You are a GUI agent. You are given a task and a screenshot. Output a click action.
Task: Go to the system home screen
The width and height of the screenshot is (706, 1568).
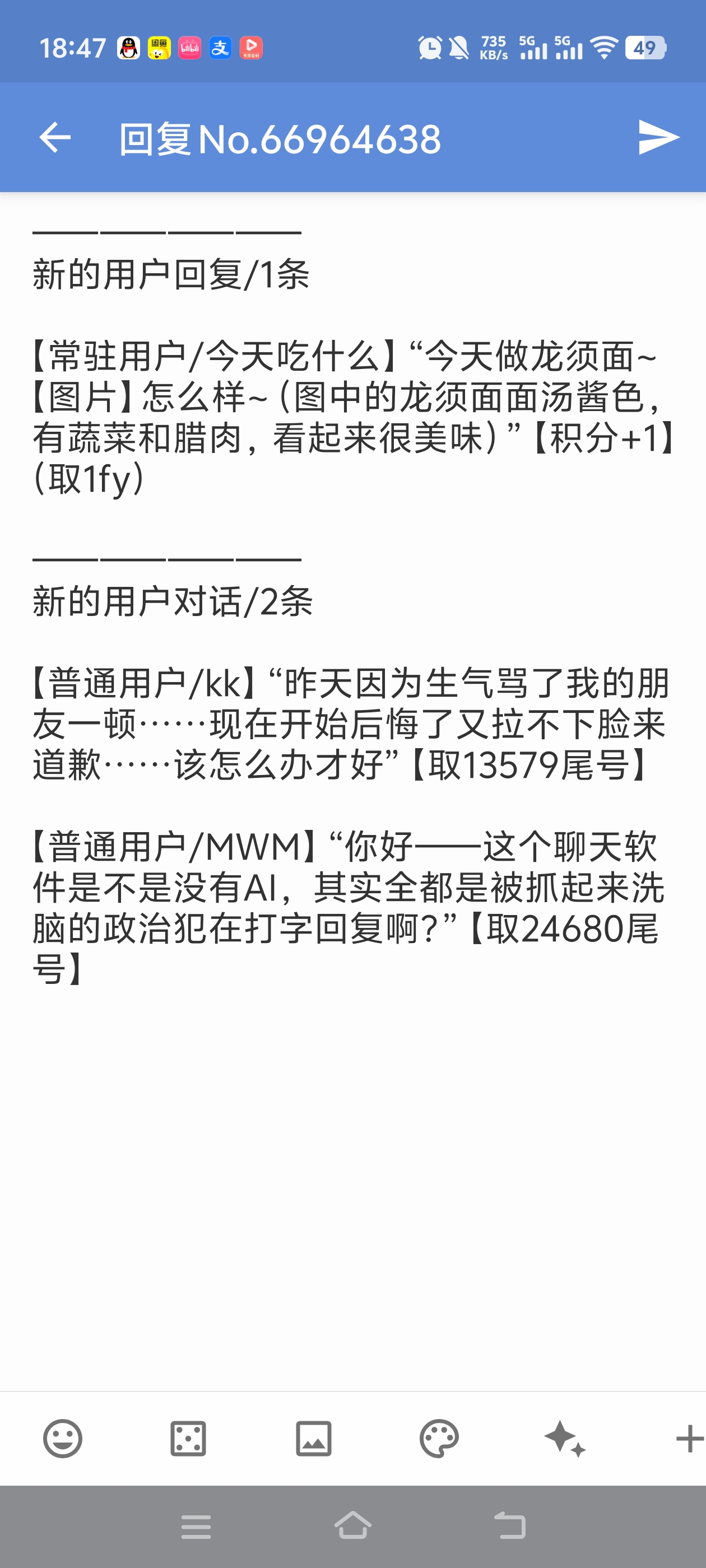[352, 1526]
